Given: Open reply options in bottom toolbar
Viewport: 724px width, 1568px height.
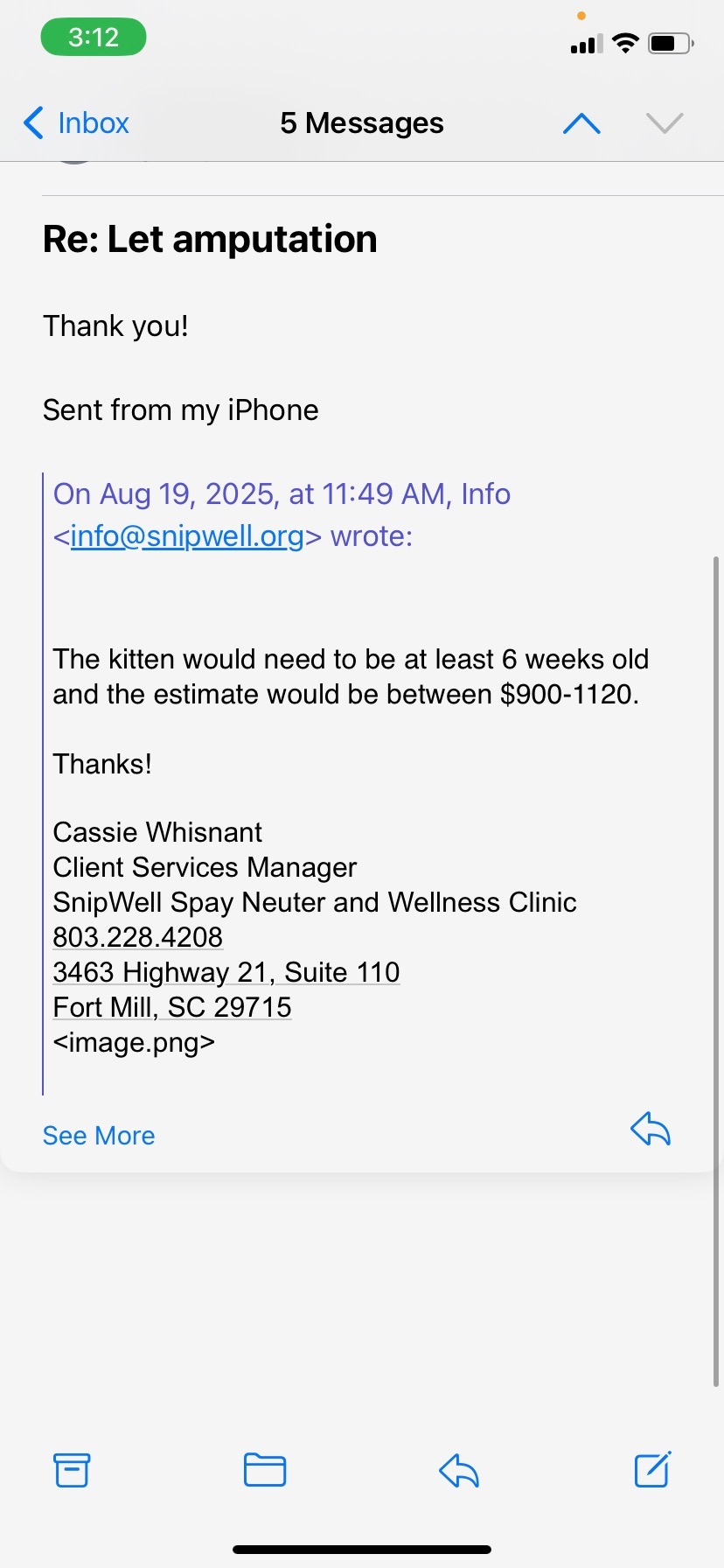Looking at the screenshot, I should (459, 1470).
